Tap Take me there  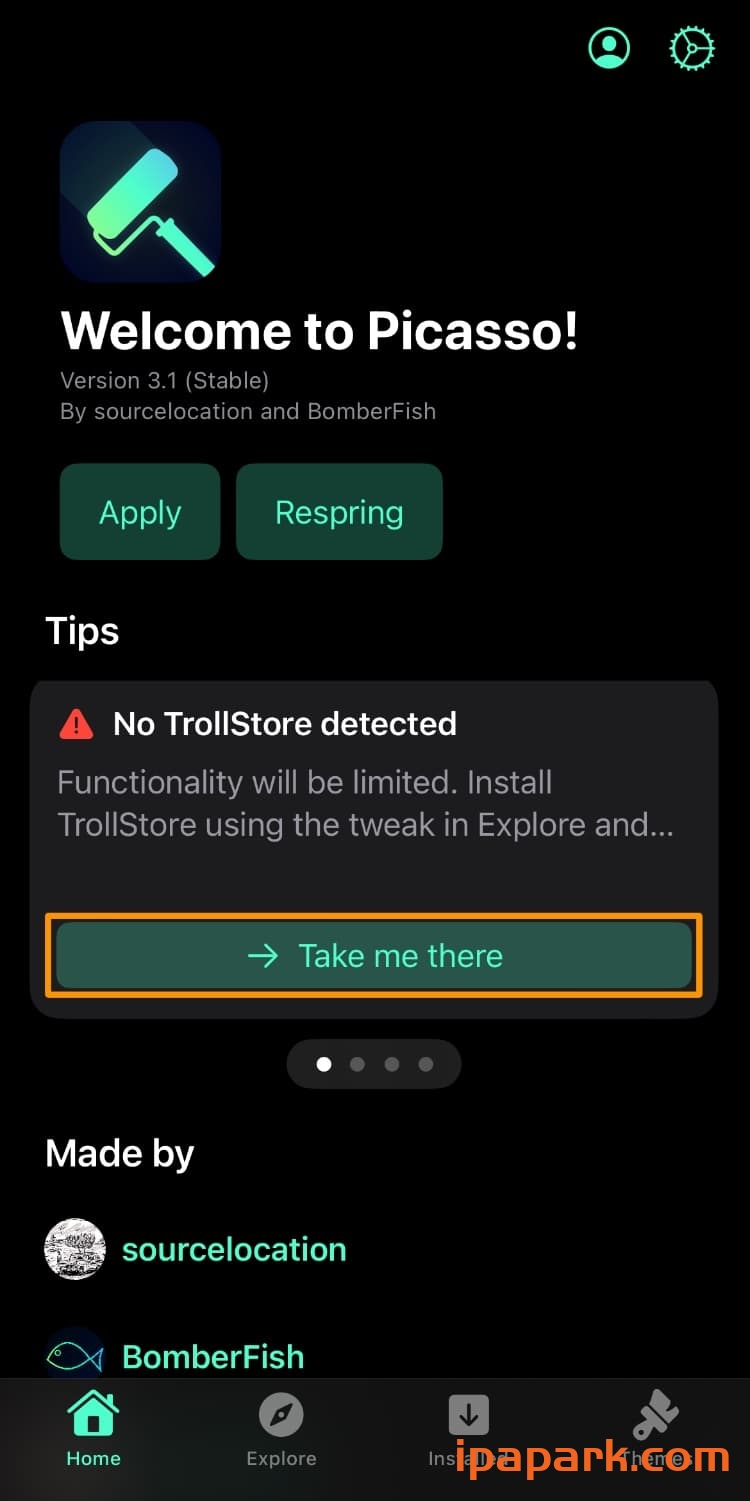tap(374, 956)
